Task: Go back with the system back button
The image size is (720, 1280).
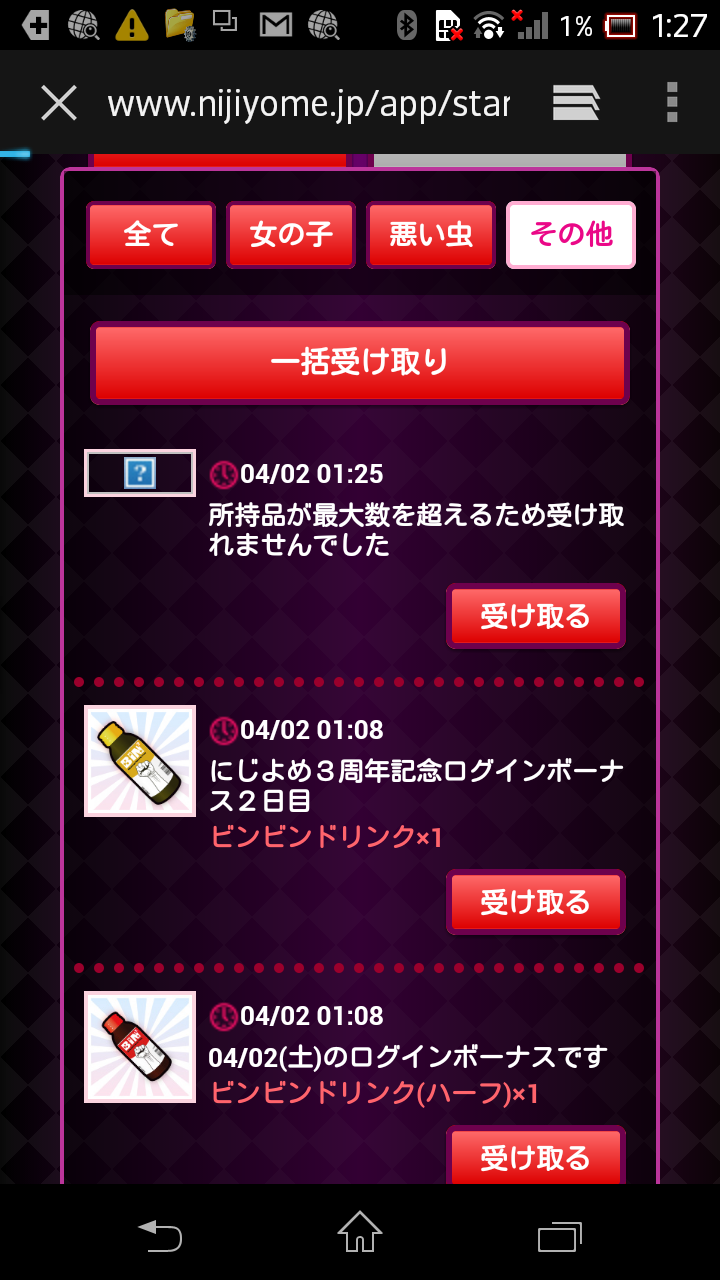Action: point(160,1234)
